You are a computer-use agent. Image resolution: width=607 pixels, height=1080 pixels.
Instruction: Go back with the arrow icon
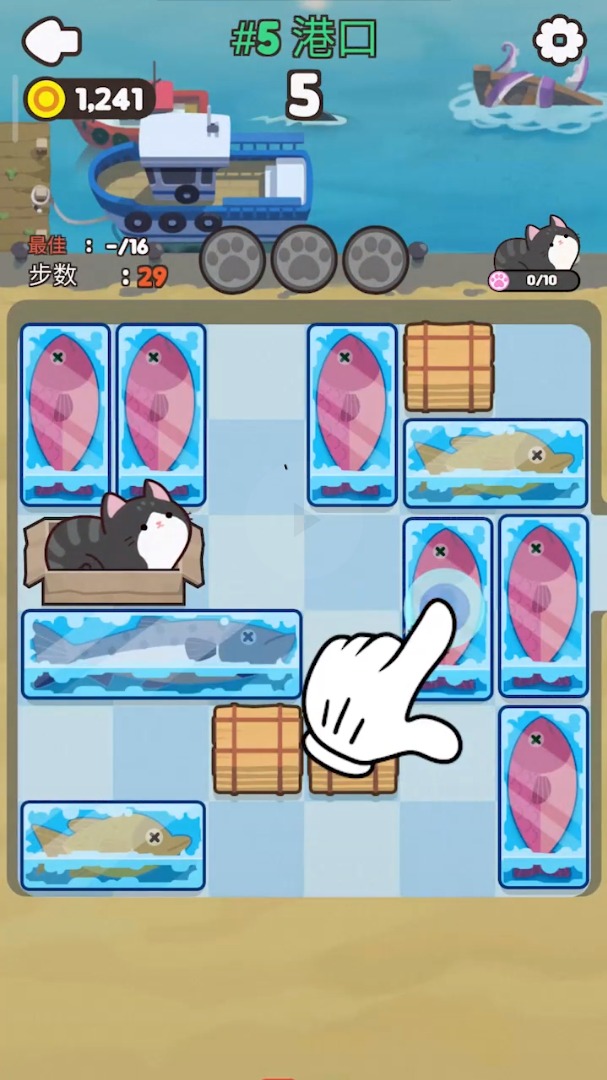tap(51, 41)
